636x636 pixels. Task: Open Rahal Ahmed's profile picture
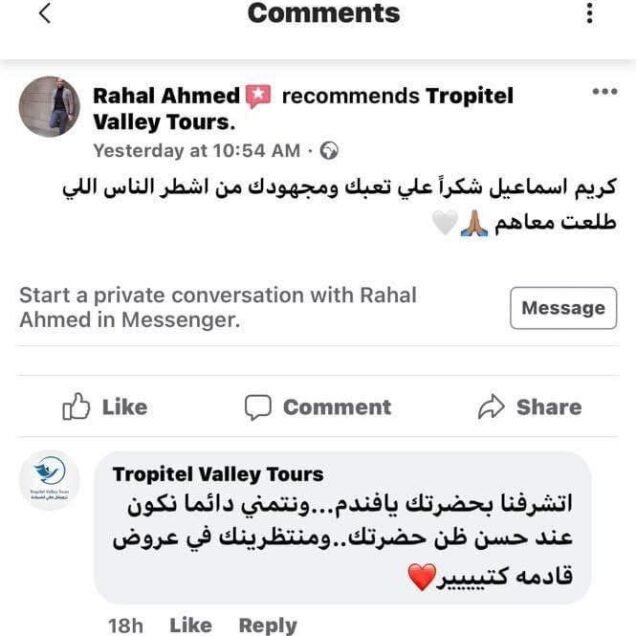48,106
